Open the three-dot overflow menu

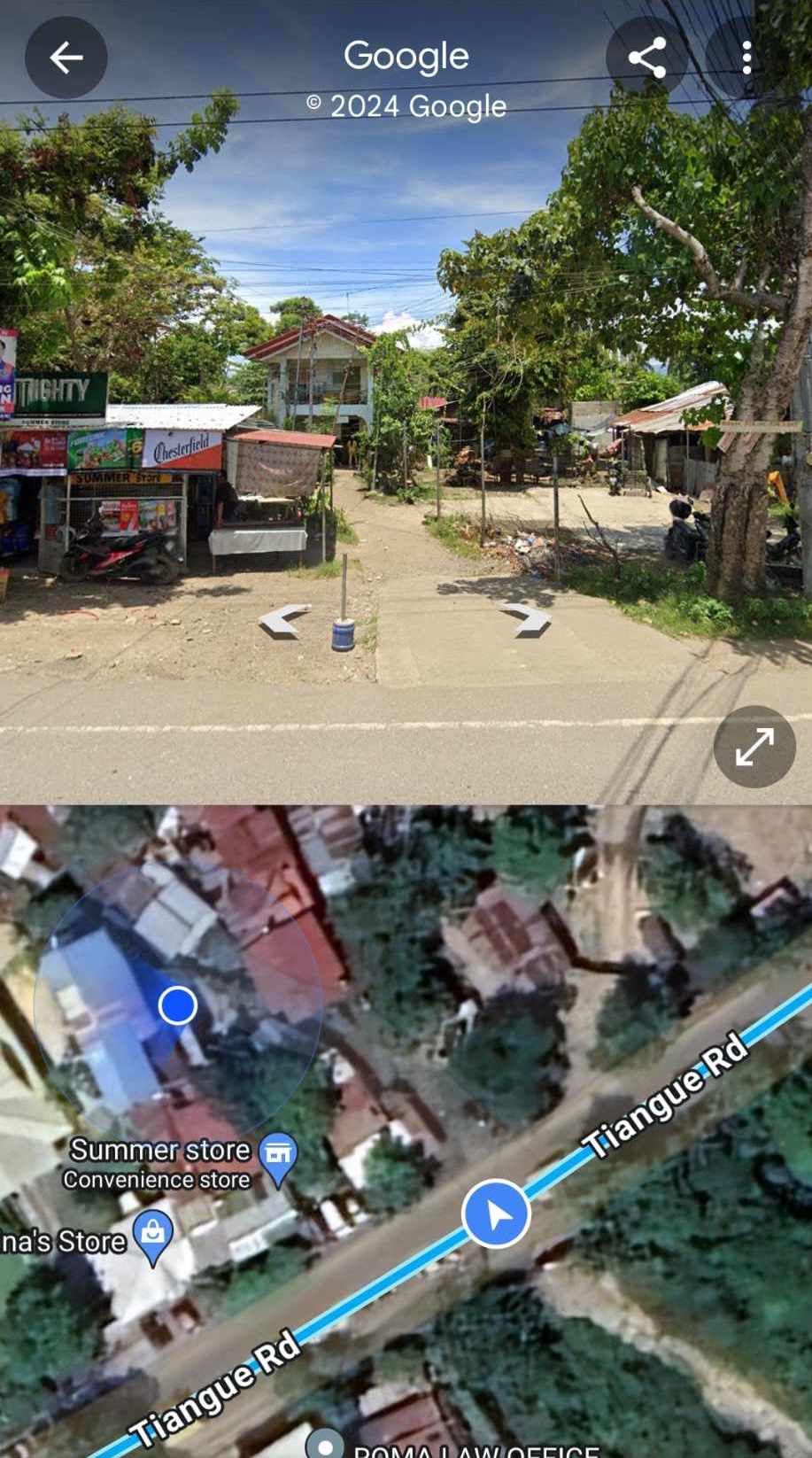[746, 58]
